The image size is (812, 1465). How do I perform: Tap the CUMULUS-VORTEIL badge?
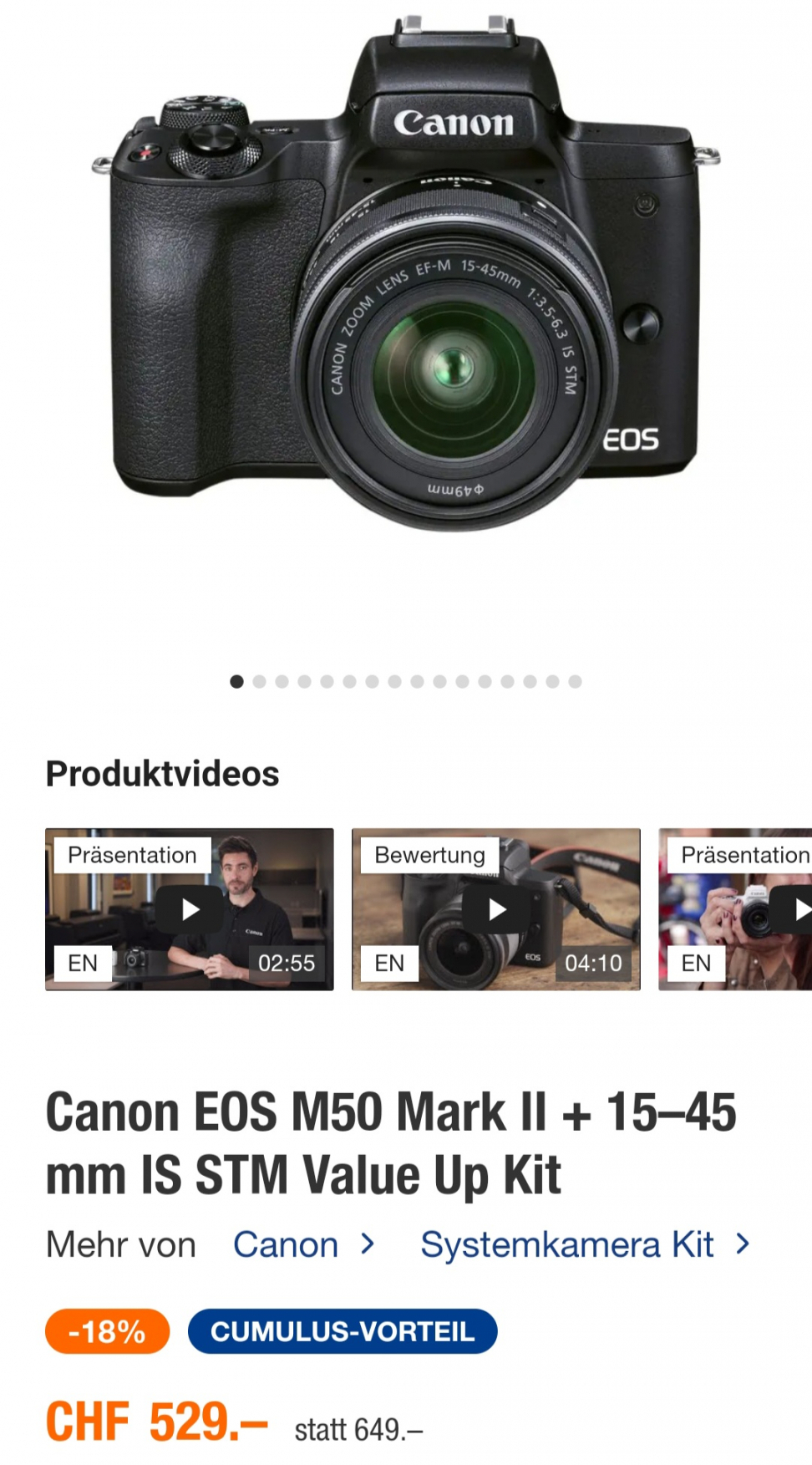pyautogui.click(x=343, y=1331)
